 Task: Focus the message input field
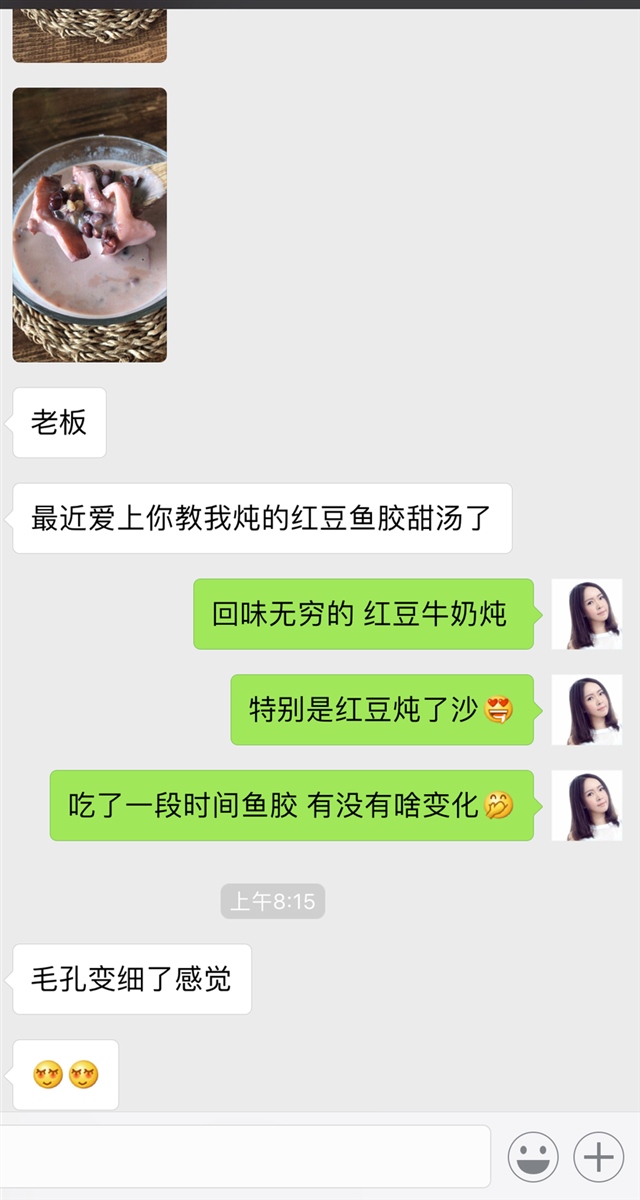[x=245, y=1157]
